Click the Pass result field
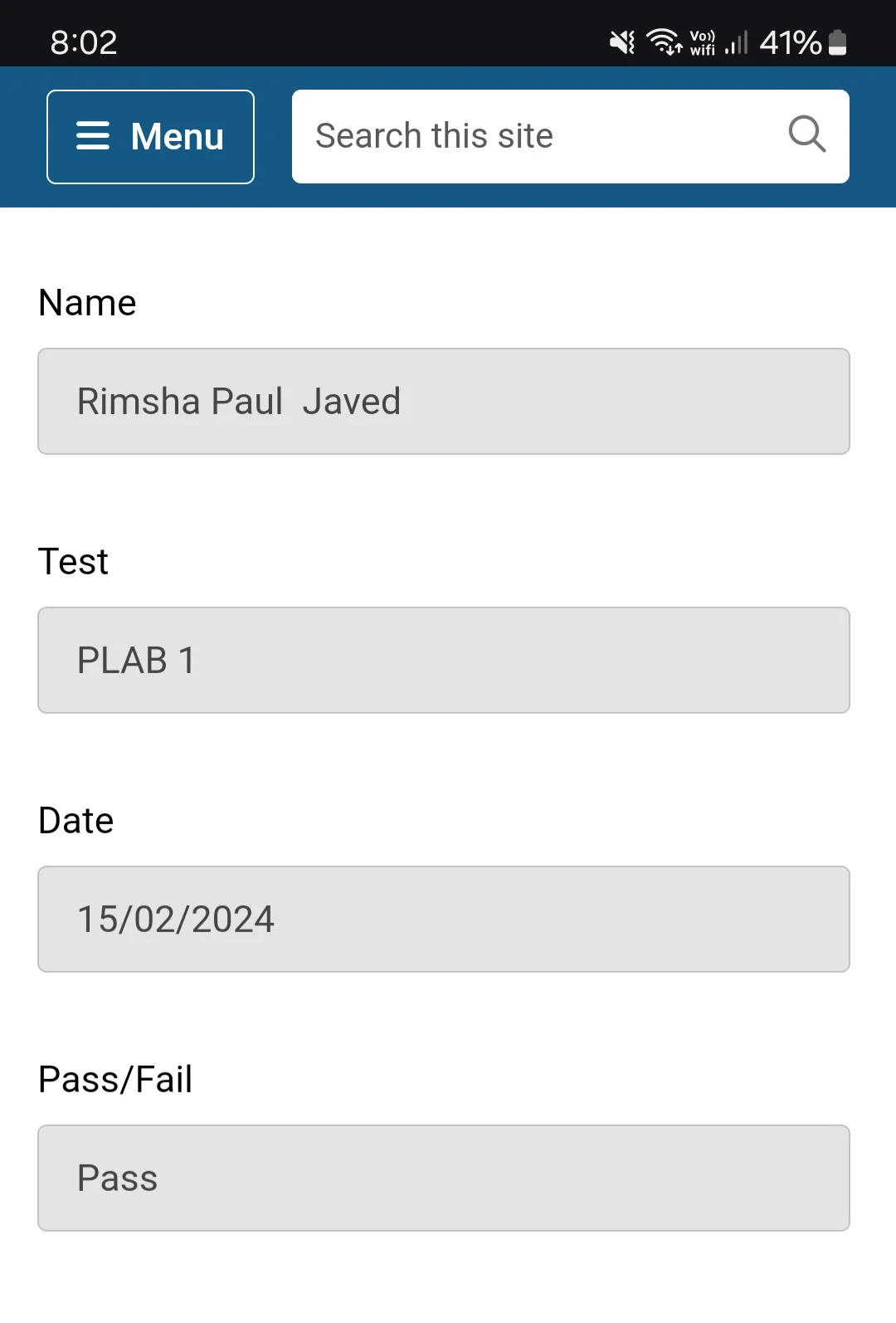This screenshot has height=1323, width=896. (444, 1177)
